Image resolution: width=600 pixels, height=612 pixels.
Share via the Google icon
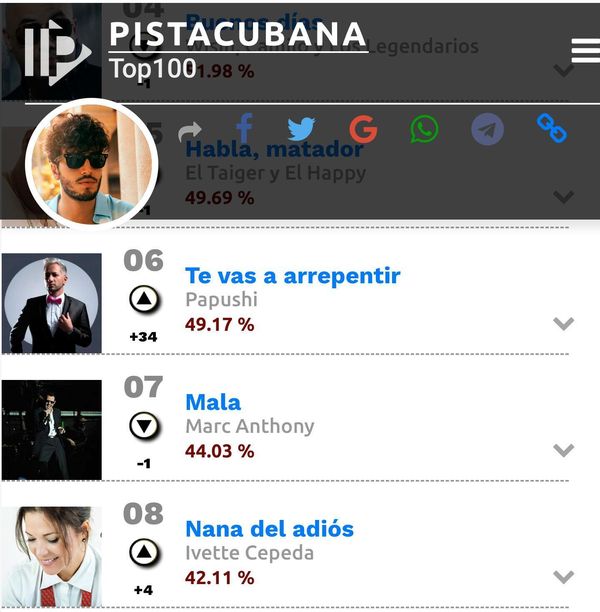[x=363, y=130]
